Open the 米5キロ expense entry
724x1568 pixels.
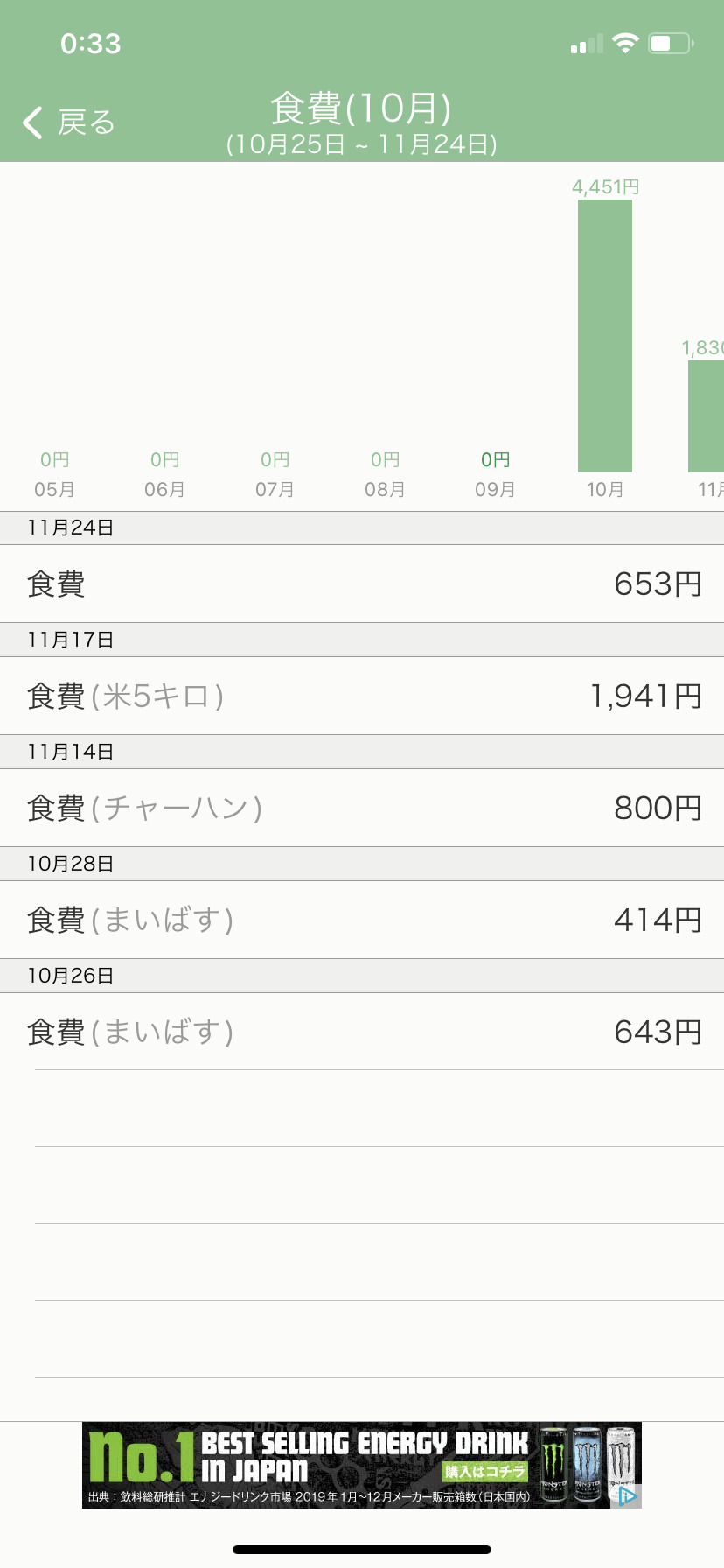(362, 696)
